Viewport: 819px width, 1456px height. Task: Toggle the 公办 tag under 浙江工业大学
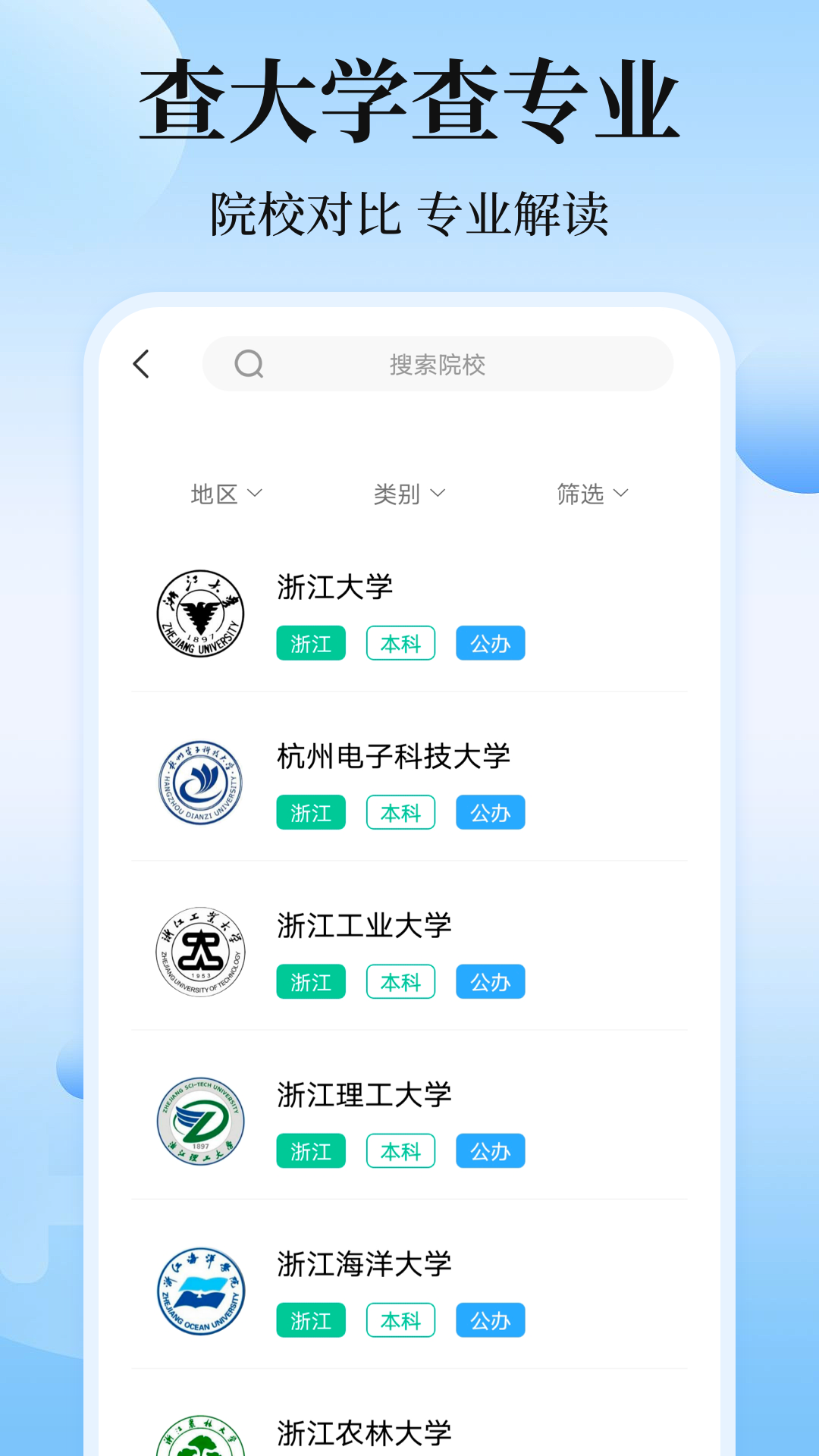tap(490, 981)
